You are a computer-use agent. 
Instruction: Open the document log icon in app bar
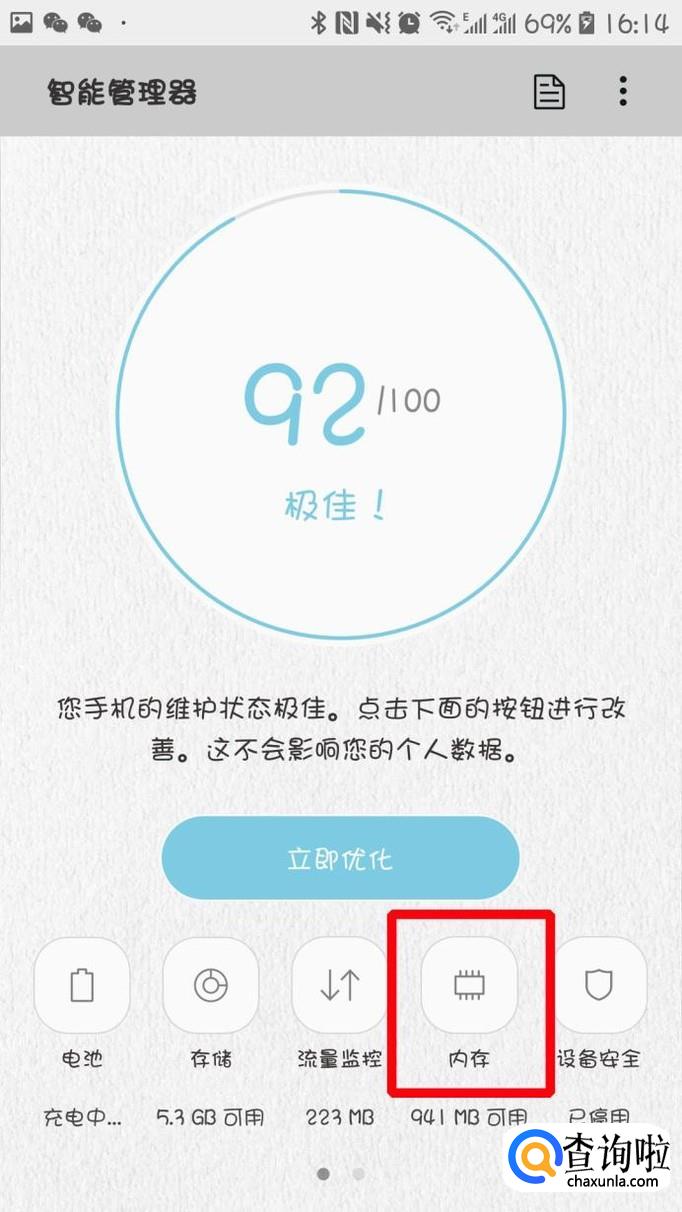pyautogui.click(x=548, y=92)
